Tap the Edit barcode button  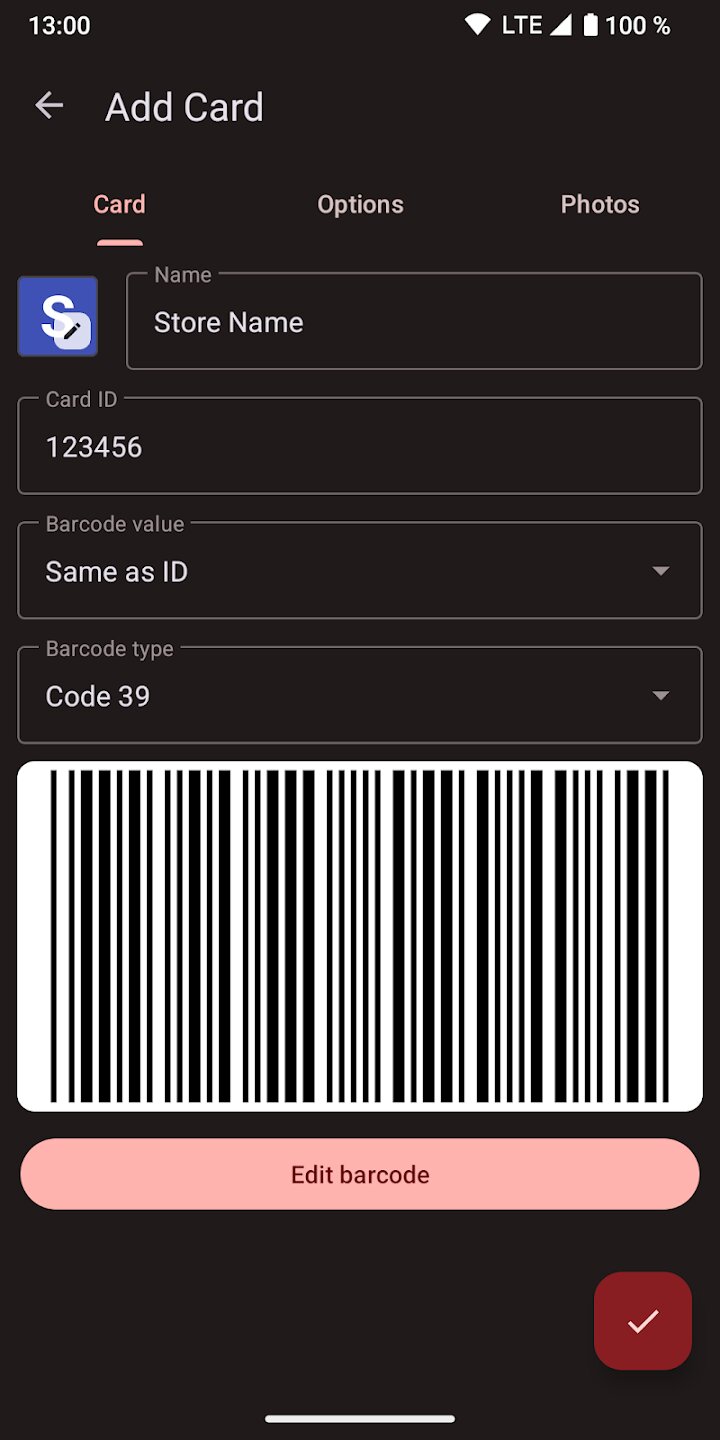click(360, 1174)
